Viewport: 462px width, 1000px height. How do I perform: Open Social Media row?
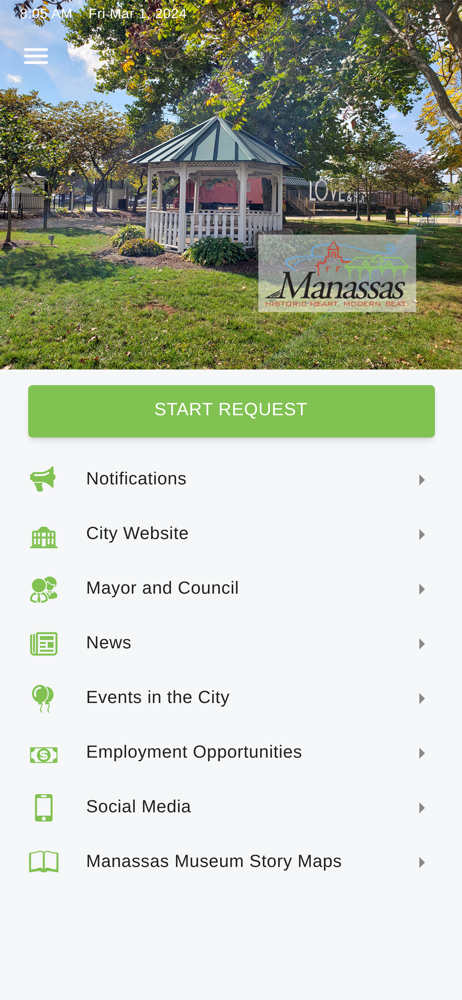(x=231, y=807)
